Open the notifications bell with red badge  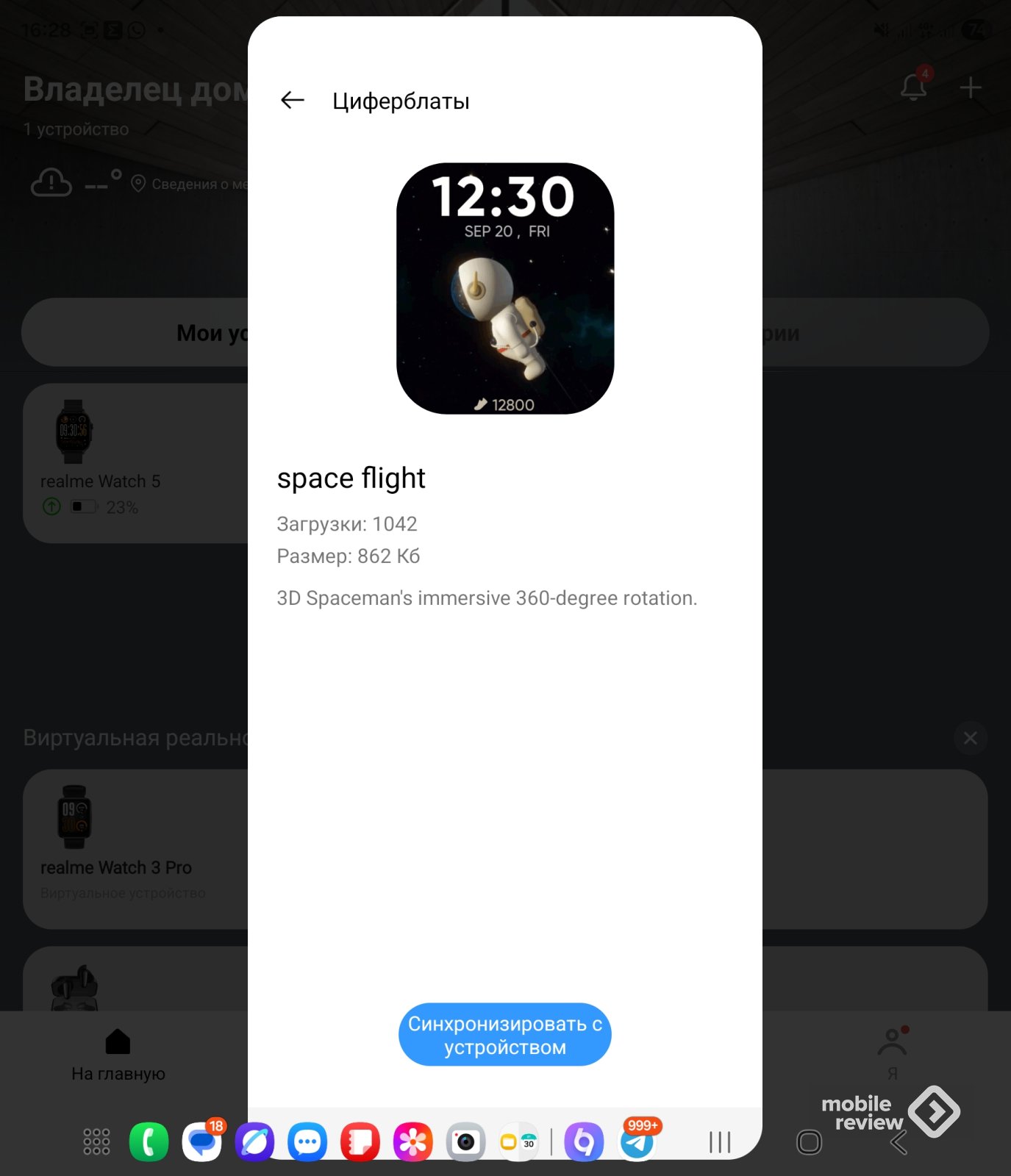[x=914, y=87]
